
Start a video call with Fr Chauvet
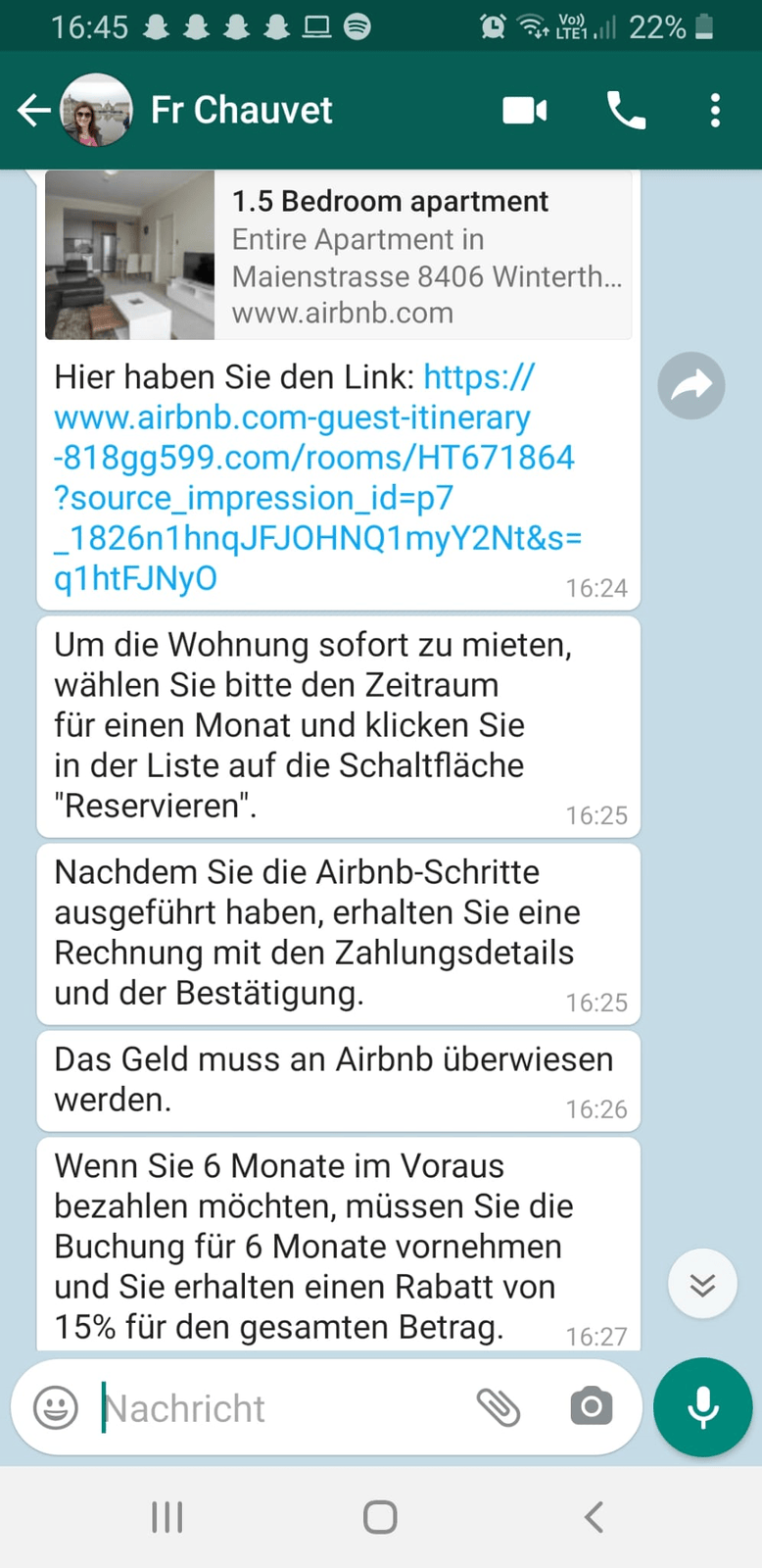point(525,111)
